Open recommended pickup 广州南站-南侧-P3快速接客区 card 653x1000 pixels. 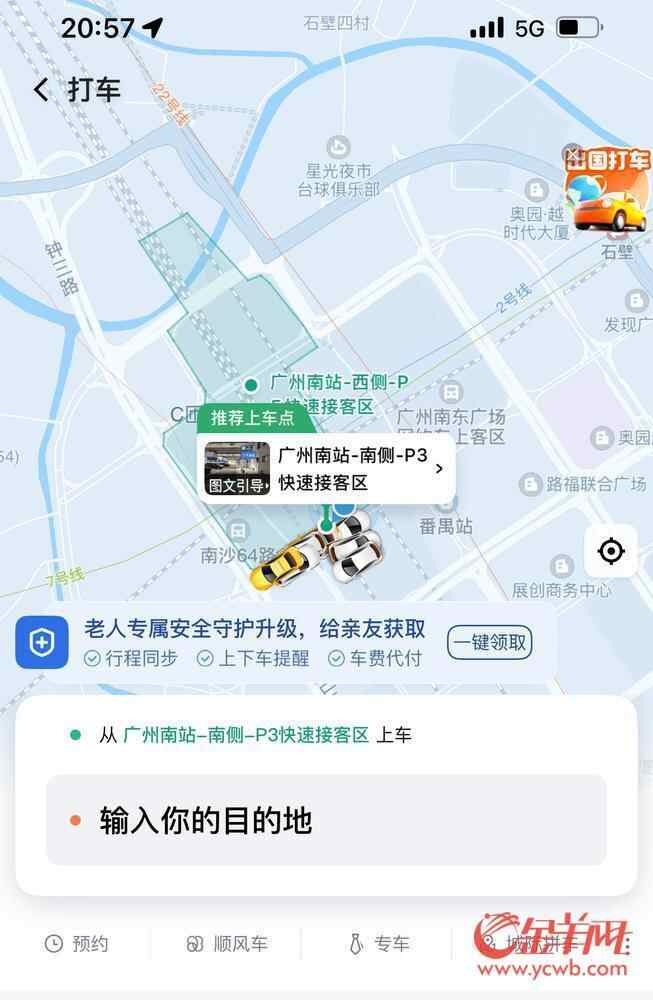click(x=326, y=468)
